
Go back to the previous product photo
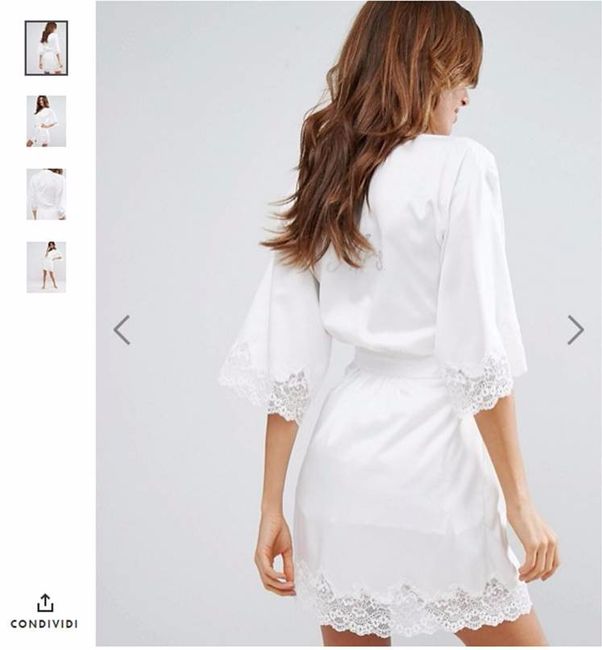tap(122, 329)
